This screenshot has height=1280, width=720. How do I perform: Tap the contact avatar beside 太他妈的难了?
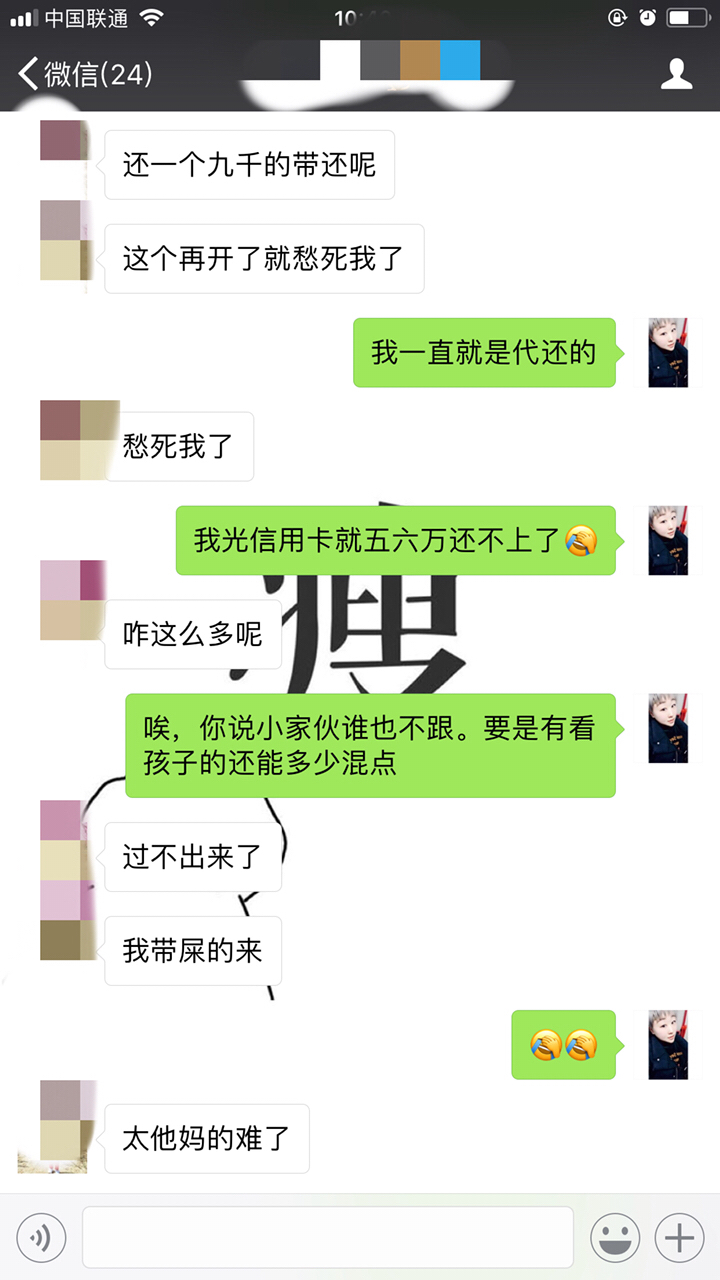point(68,1120)
